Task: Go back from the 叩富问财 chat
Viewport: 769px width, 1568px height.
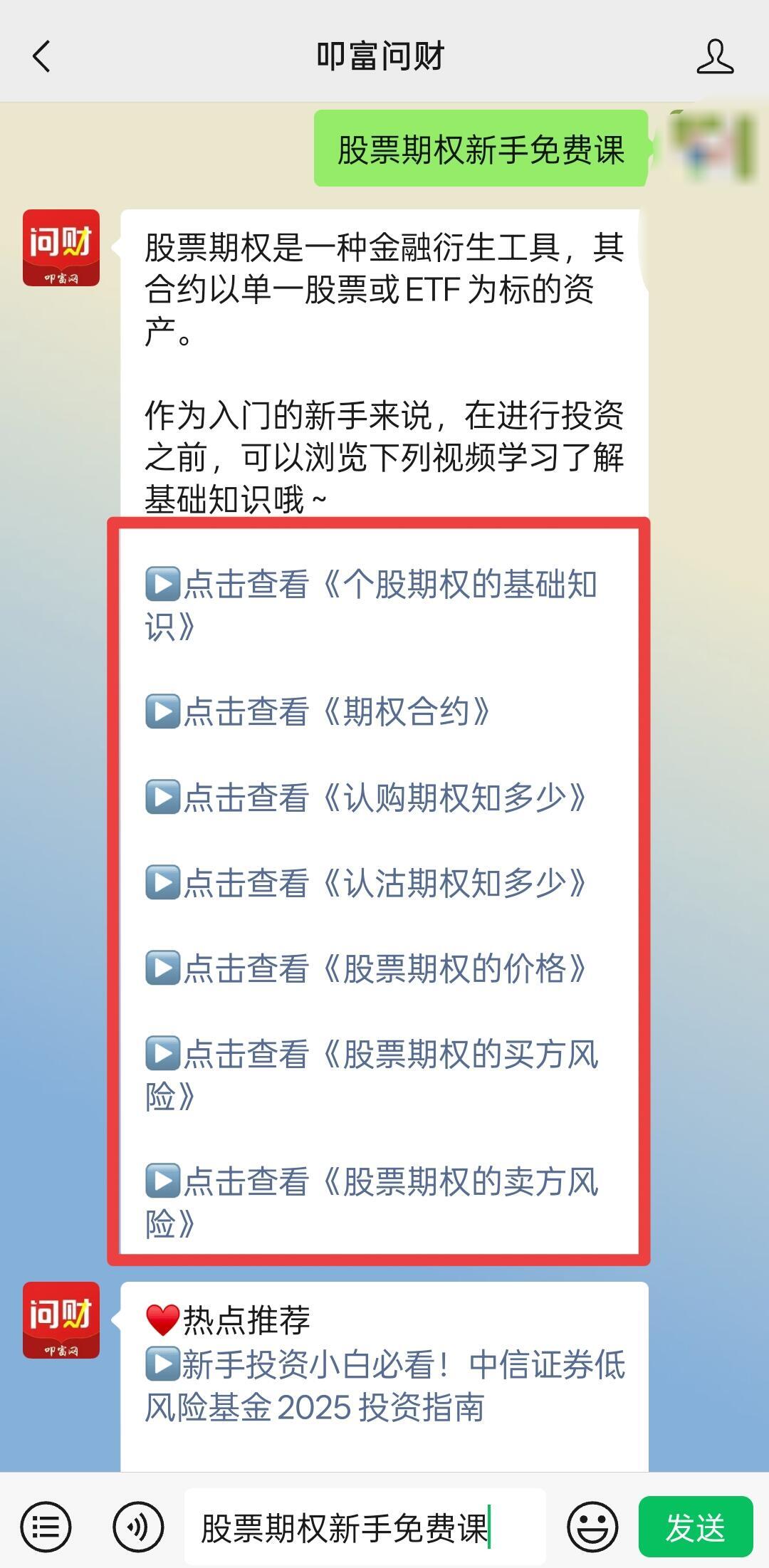Action: point(42,56)
